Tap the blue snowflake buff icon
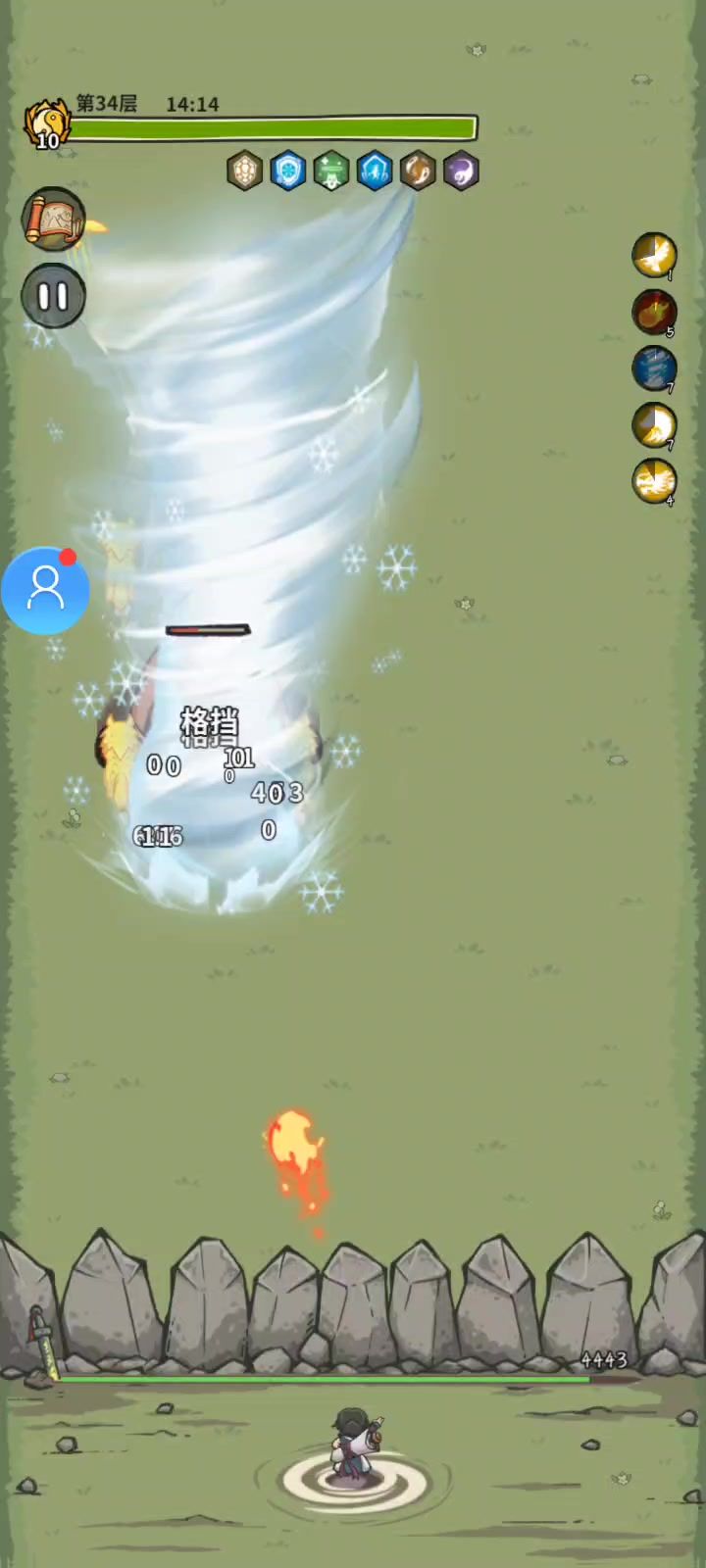The height and width of the screenshot is (1568, 706). click(288, 171)
